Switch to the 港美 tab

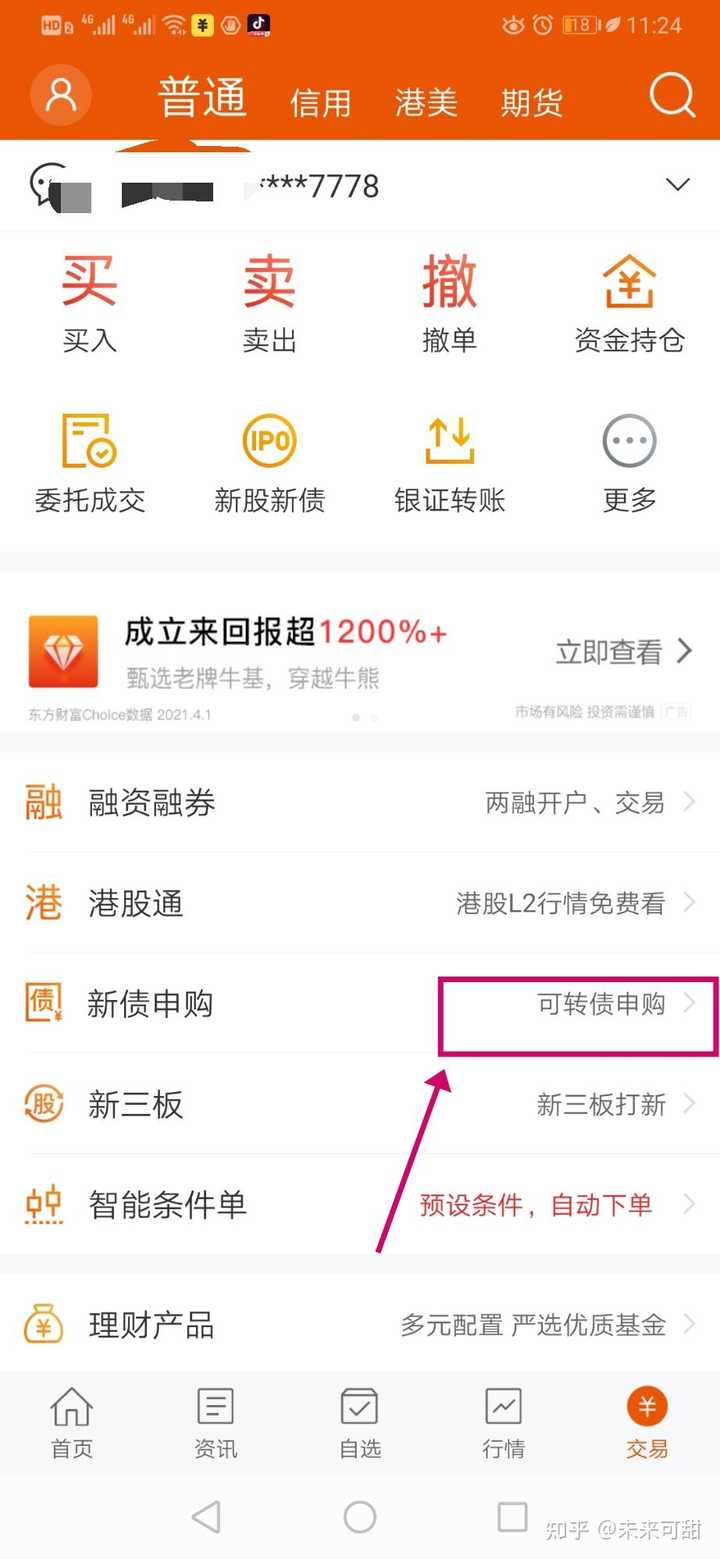[426, 102]
